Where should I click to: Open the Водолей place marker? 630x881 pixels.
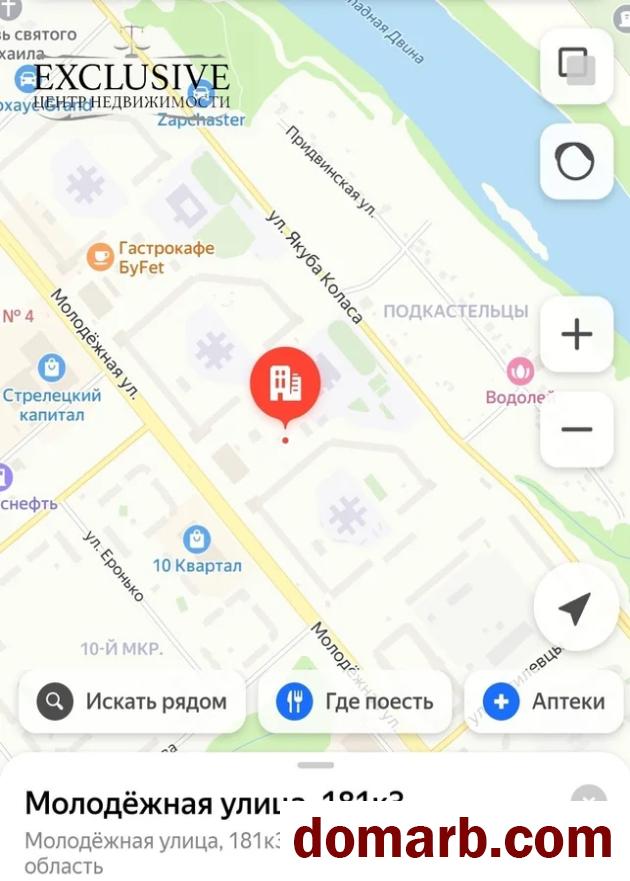click(521, 372)
